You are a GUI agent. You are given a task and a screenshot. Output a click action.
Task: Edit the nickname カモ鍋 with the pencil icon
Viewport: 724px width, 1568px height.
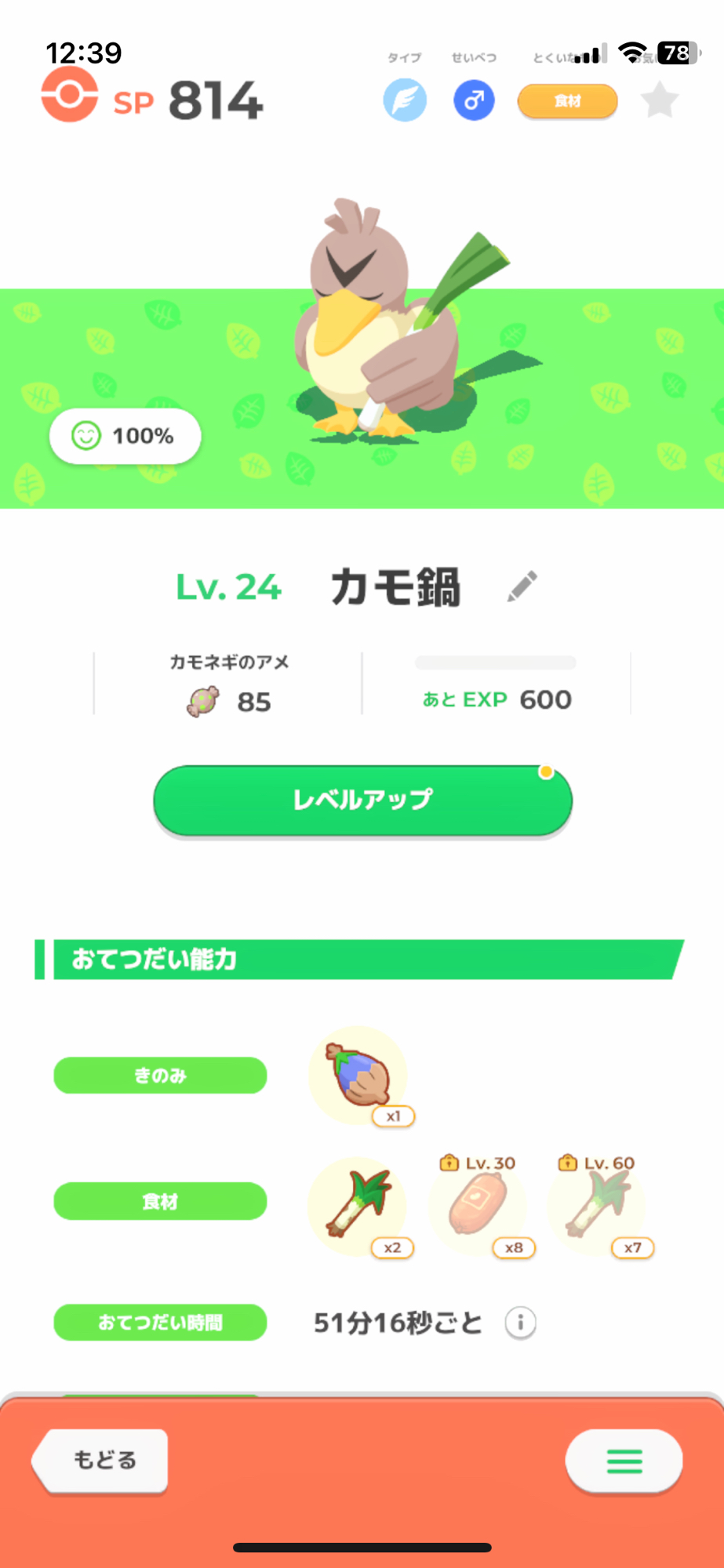[x=522, y=586]
